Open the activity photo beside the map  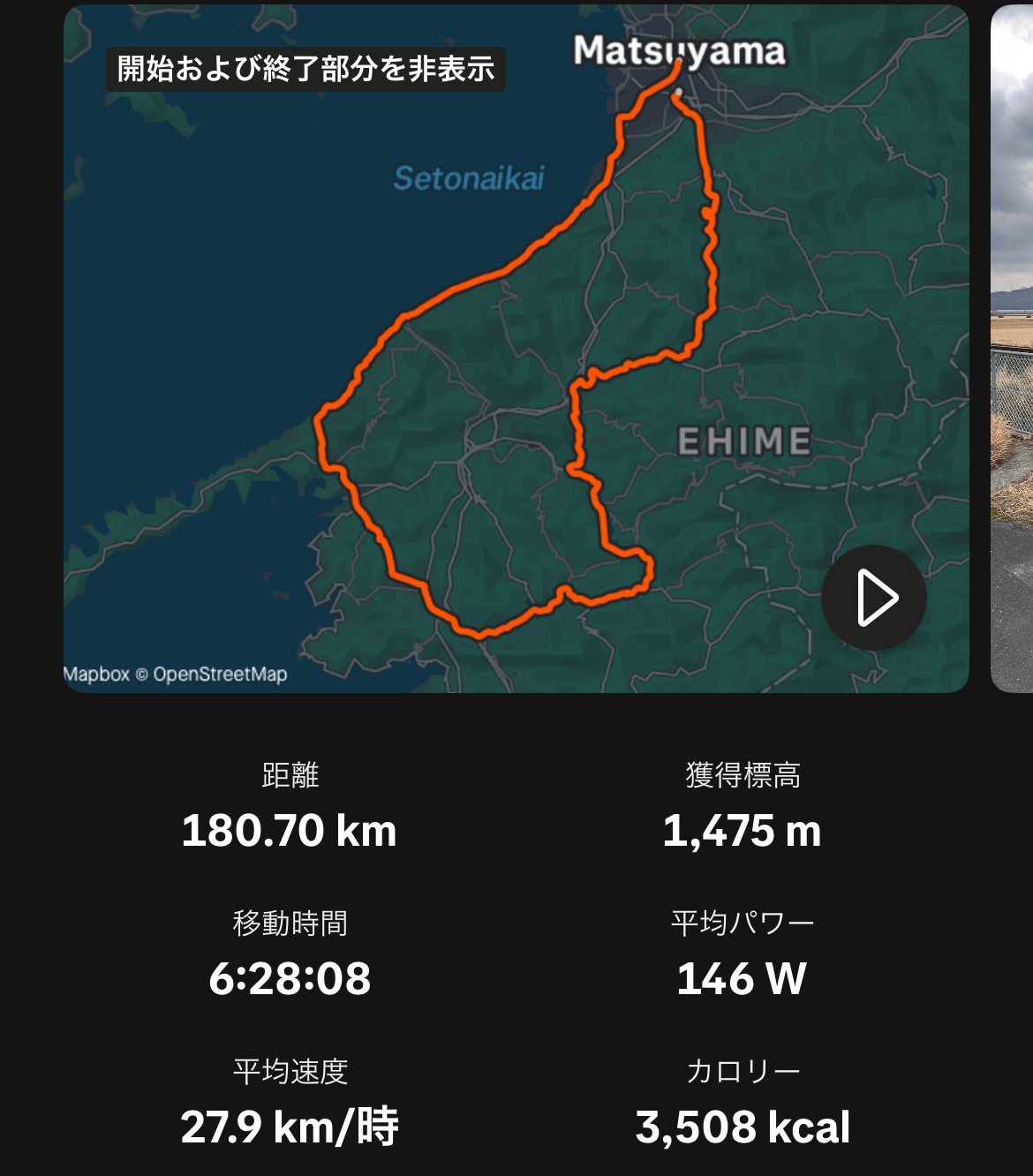(x=1012, y=349)
